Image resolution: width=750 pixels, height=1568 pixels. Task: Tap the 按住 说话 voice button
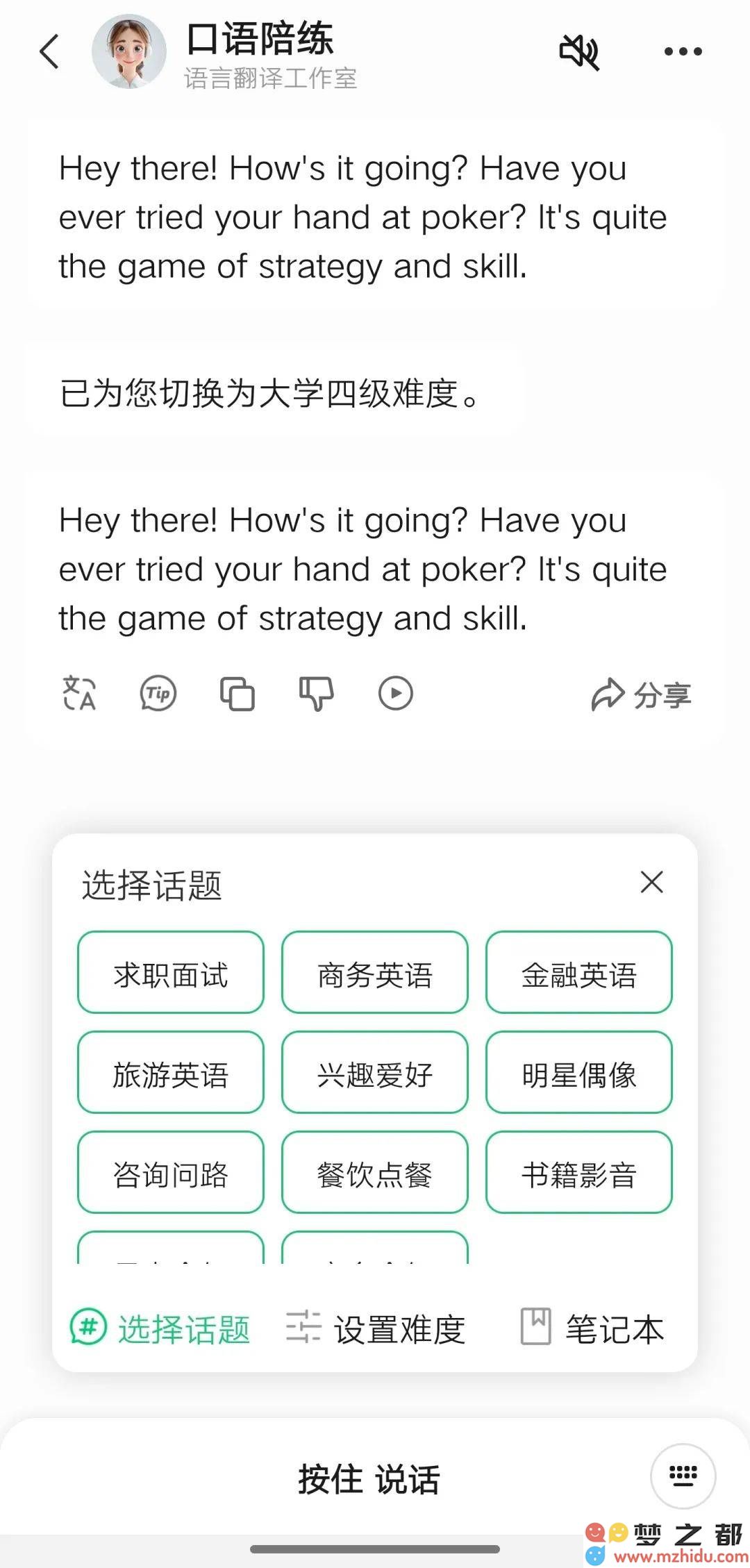368,1479
